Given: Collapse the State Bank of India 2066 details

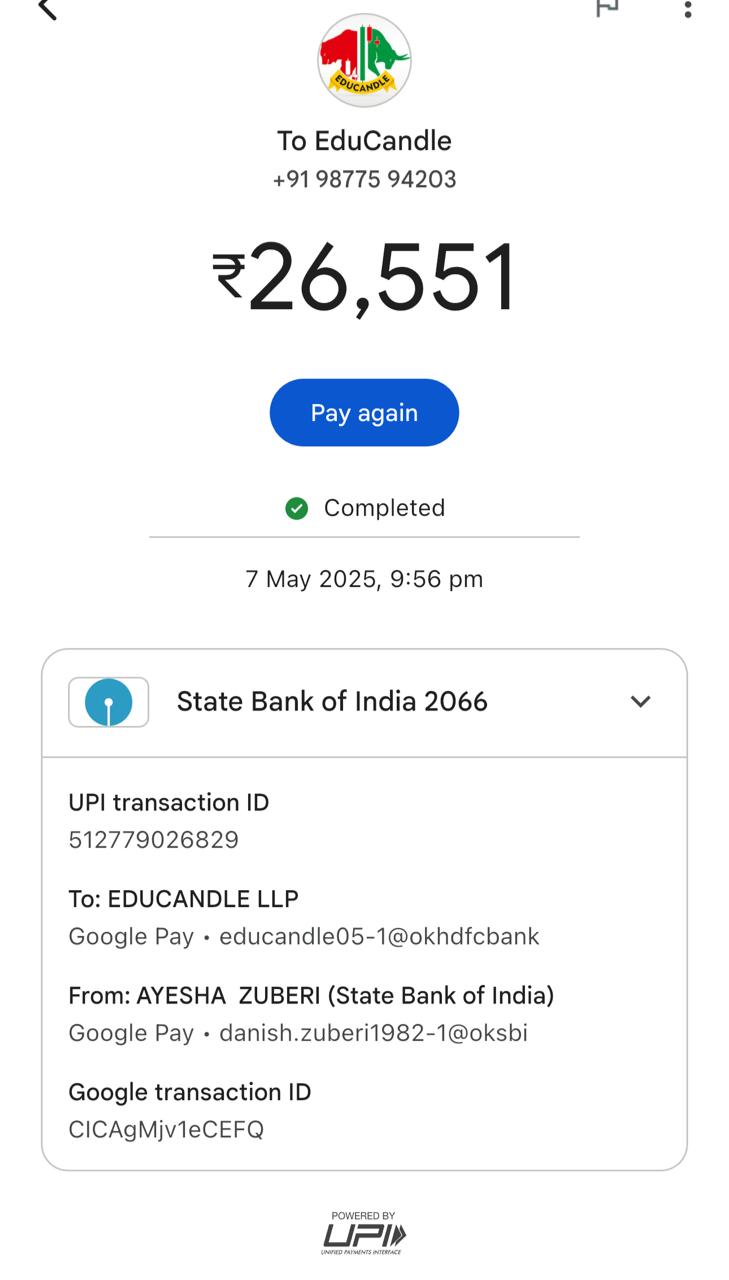Looking at the screenshot, I should point(640,702).
